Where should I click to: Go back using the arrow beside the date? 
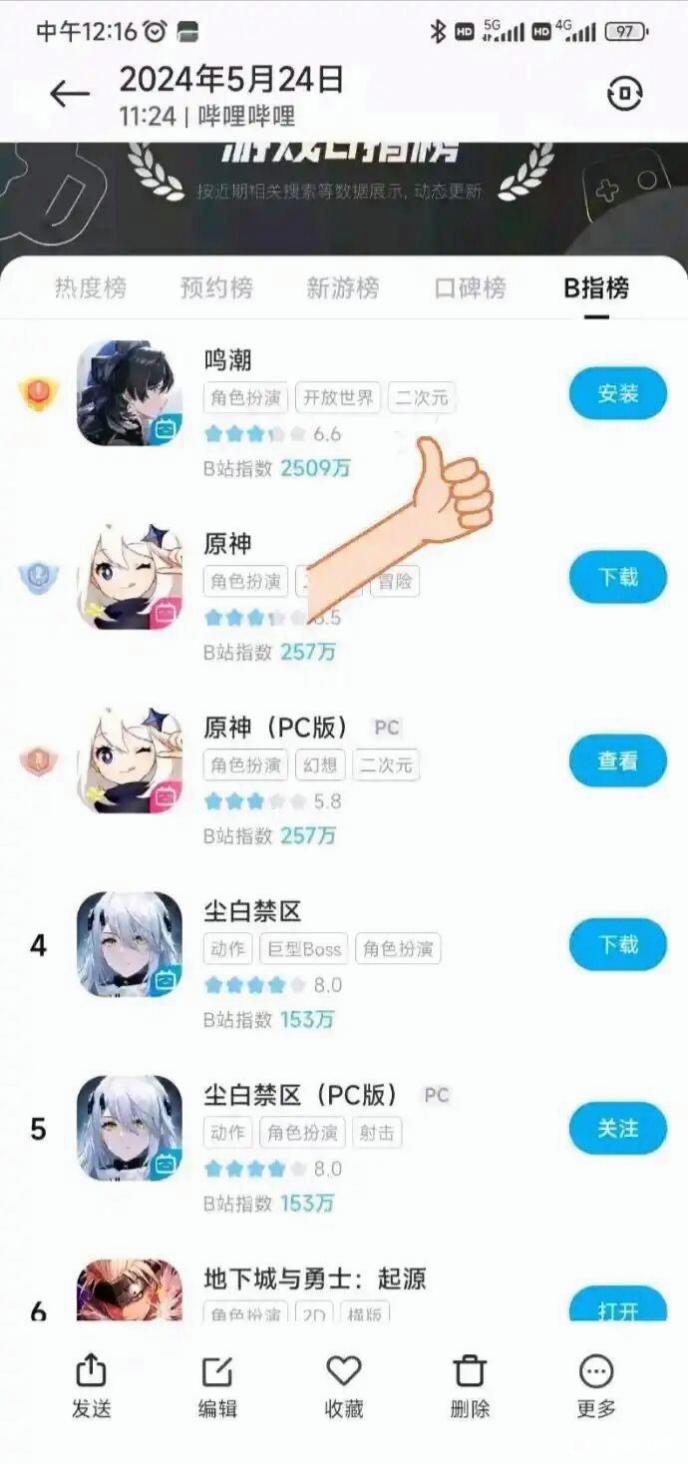pyautogui.click(x=69, y=94)
